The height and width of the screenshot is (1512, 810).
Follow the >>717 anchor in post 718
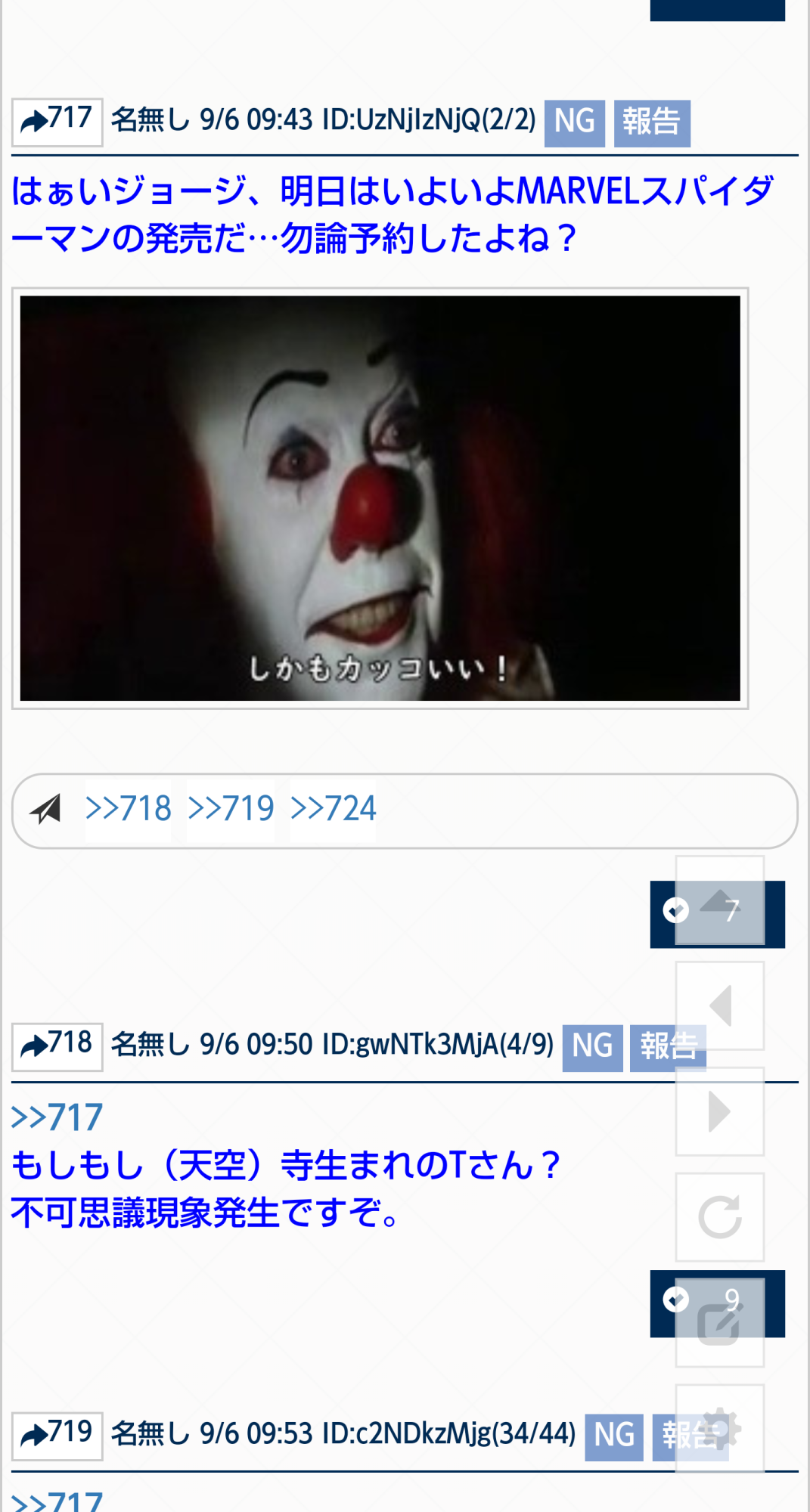pos(57,1117)
